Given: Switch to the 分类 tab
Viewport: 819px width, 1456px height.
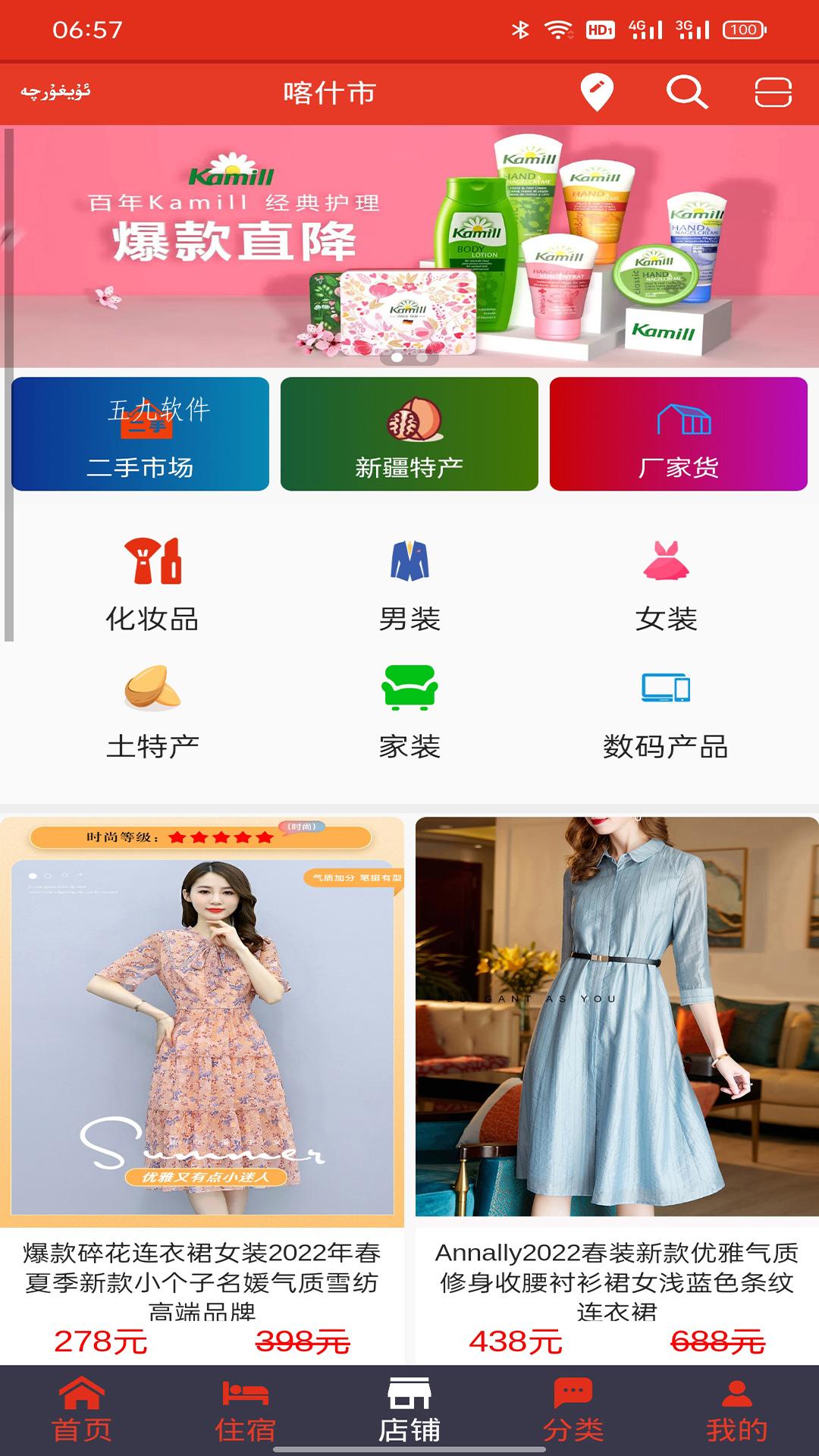Looking at the screenshot, I should (x=573, y=1411).
